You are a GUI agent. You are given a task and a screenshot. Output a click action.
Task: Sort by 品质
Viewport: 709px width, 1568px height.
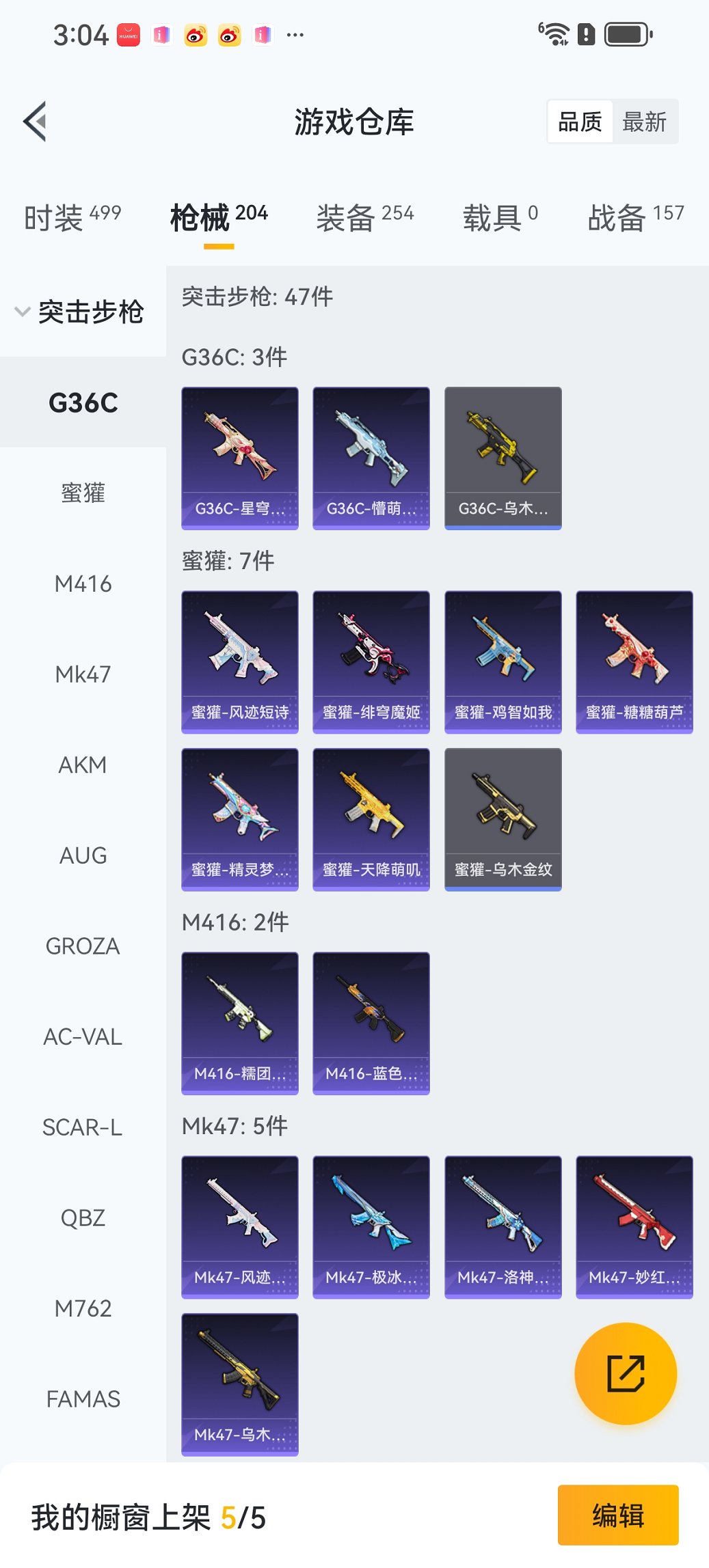coord(580,122)
